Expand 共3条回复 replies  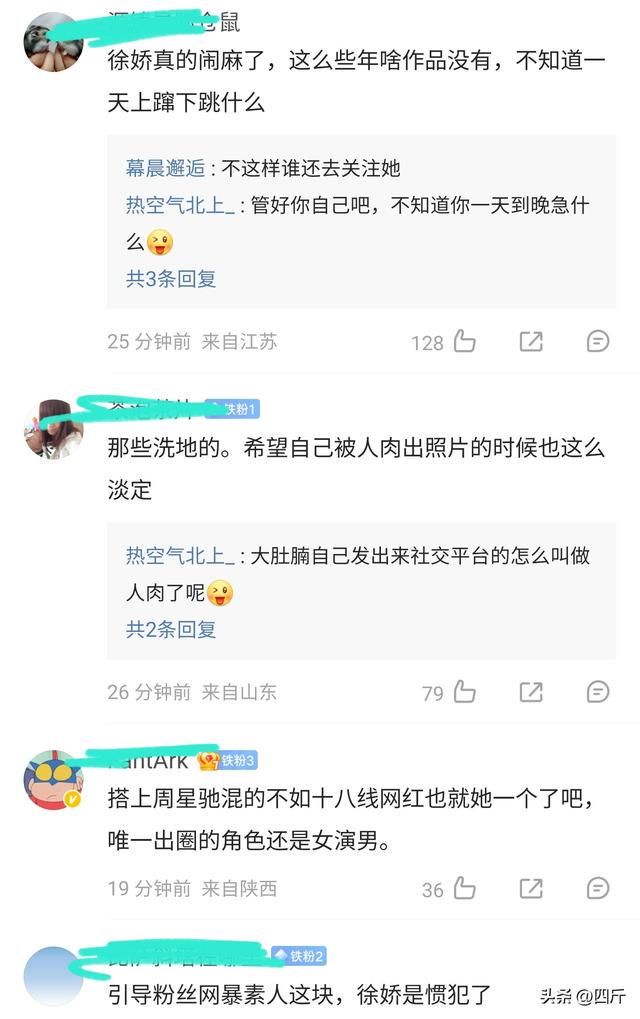click(x=171, y=279)
